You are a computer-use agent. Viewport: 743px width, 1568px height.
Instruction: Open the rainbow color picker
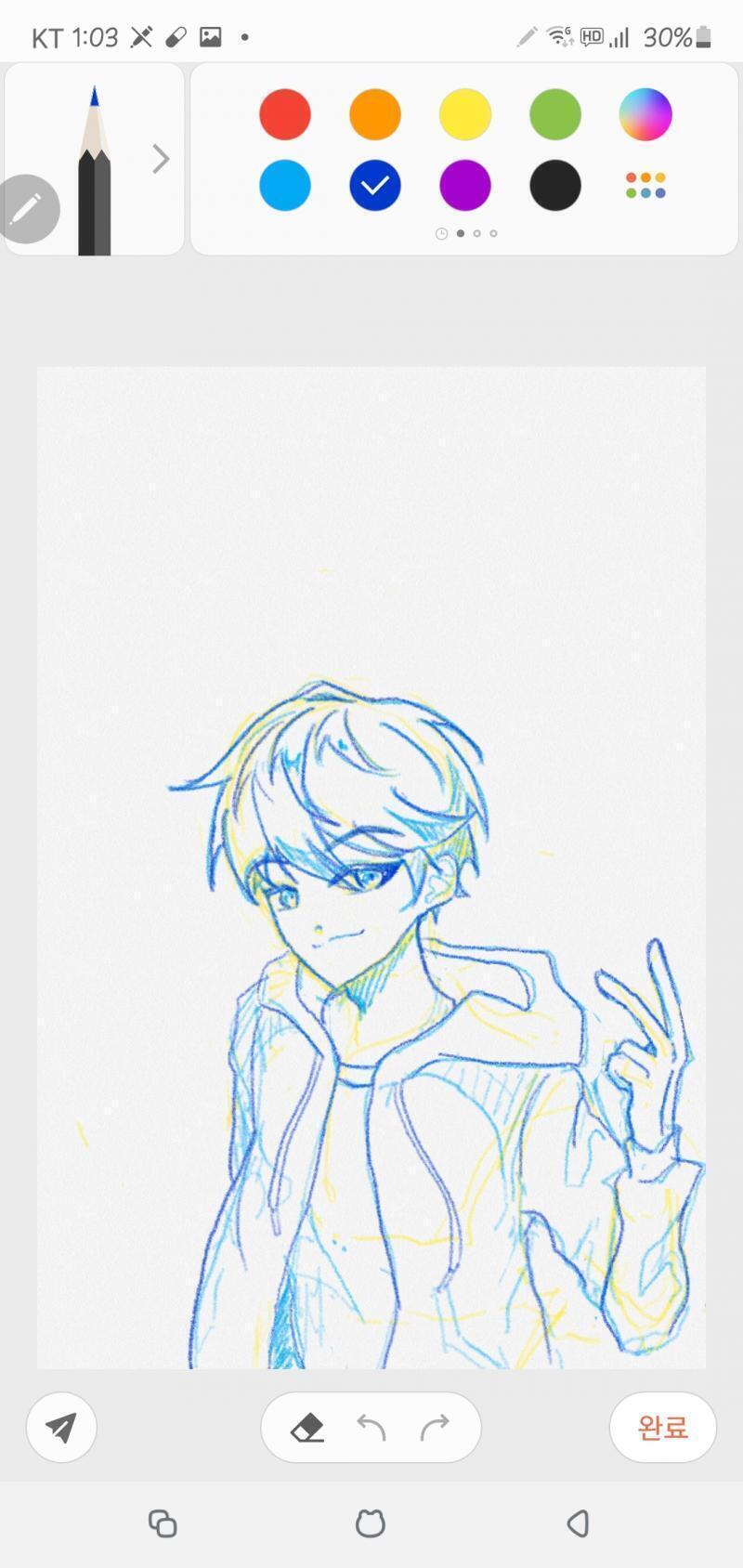(645, 114)
